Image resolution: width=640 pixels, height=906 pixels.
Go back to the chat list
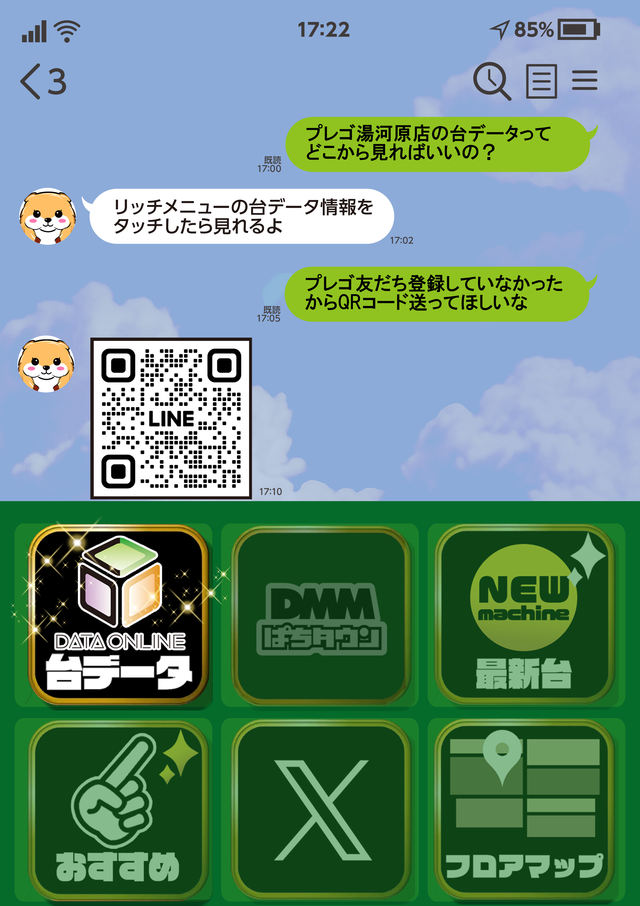tap(42, 82)
